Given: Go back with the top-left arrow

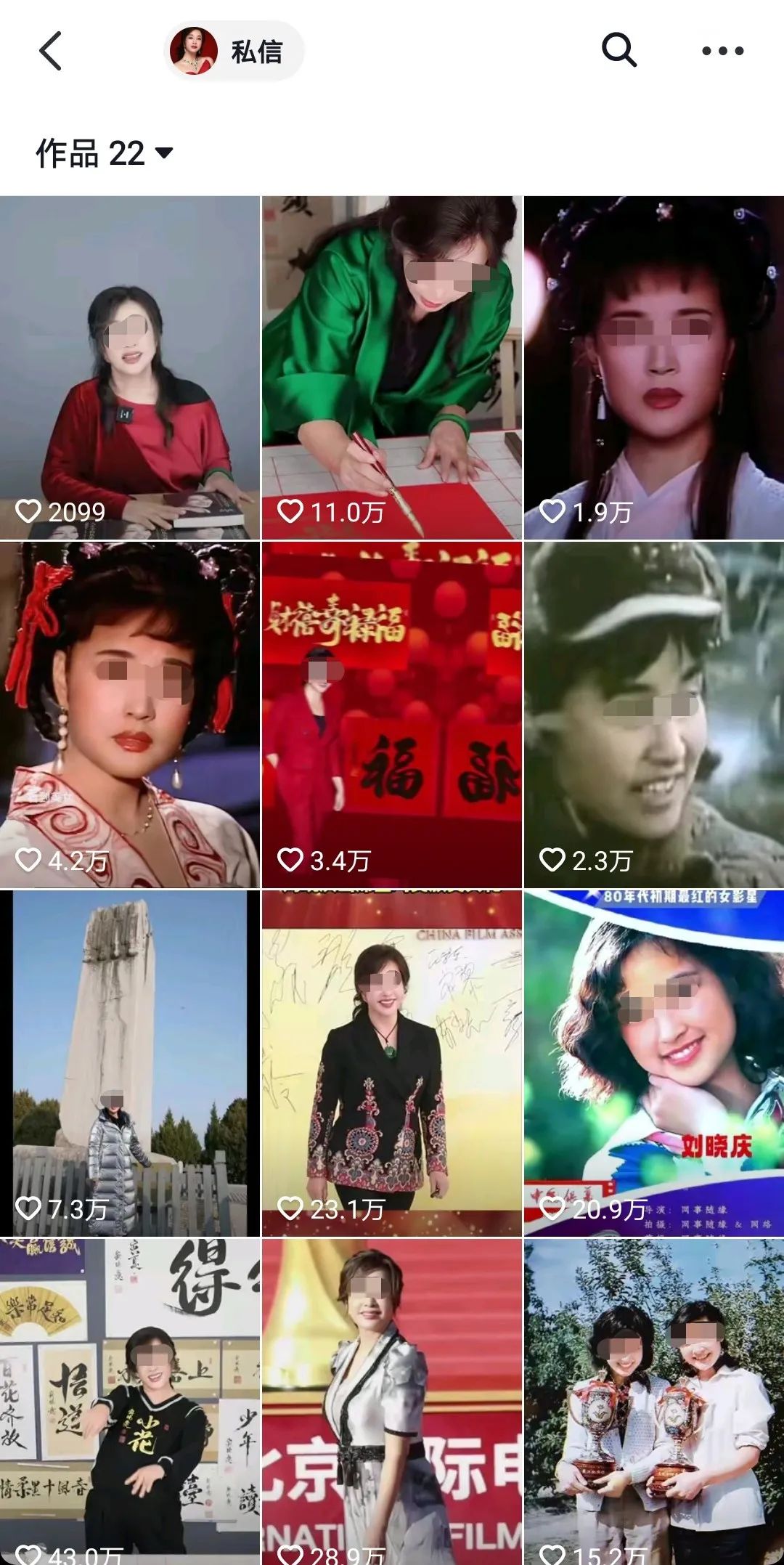Looking at the screenshot, I should click(x=51, y=51).
